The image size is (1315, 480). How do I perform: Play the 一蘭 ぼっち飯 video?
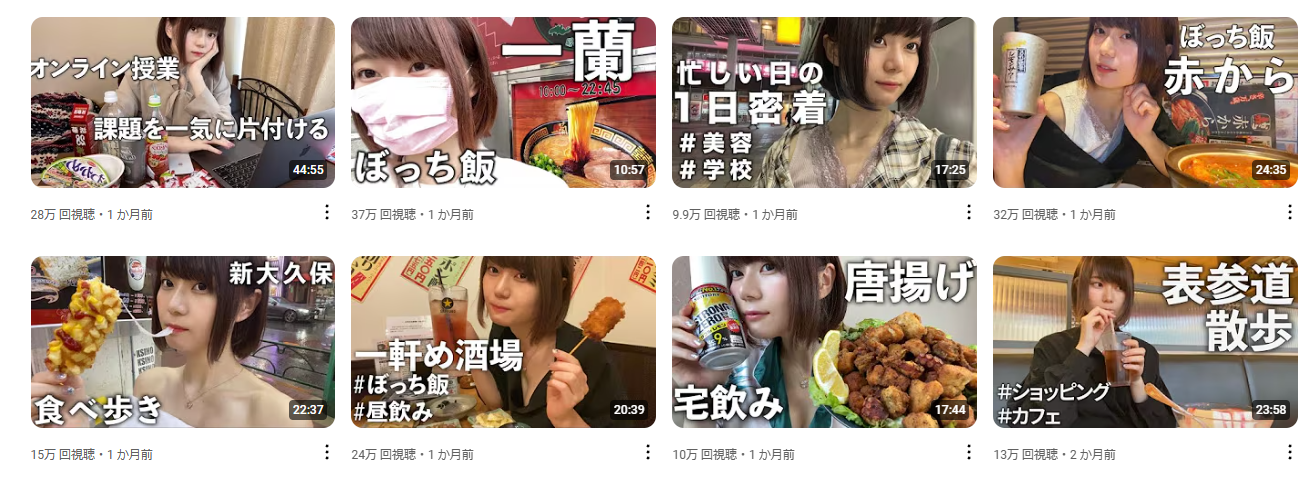tap(503, 102)
